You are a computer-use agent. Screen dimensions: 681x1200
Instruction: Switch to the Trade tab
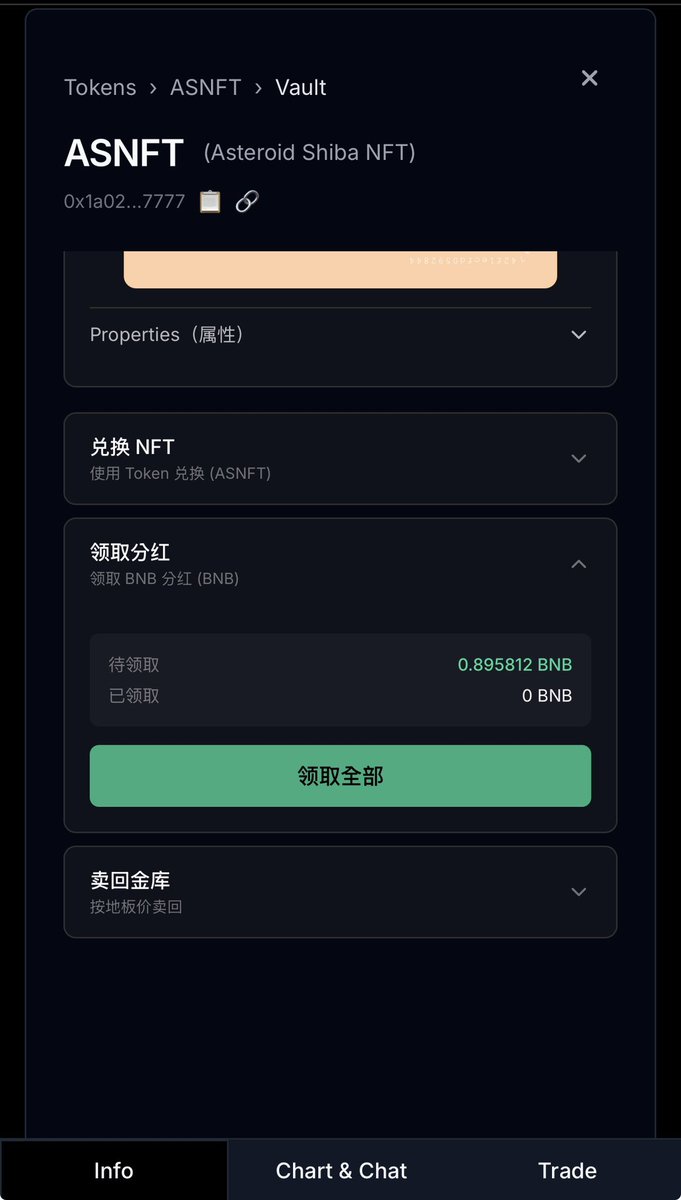click(567, 1170)
